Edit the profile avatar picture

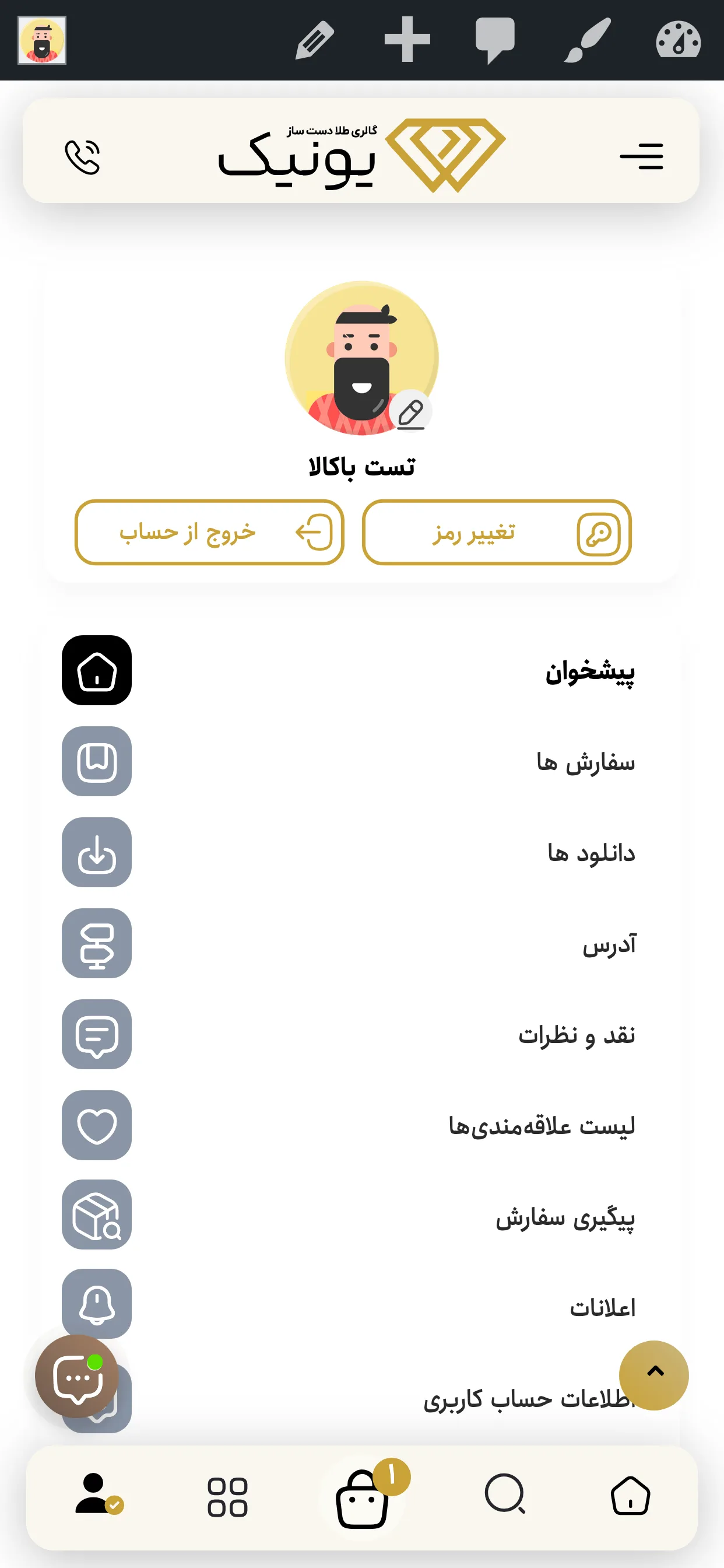point(410,414)
